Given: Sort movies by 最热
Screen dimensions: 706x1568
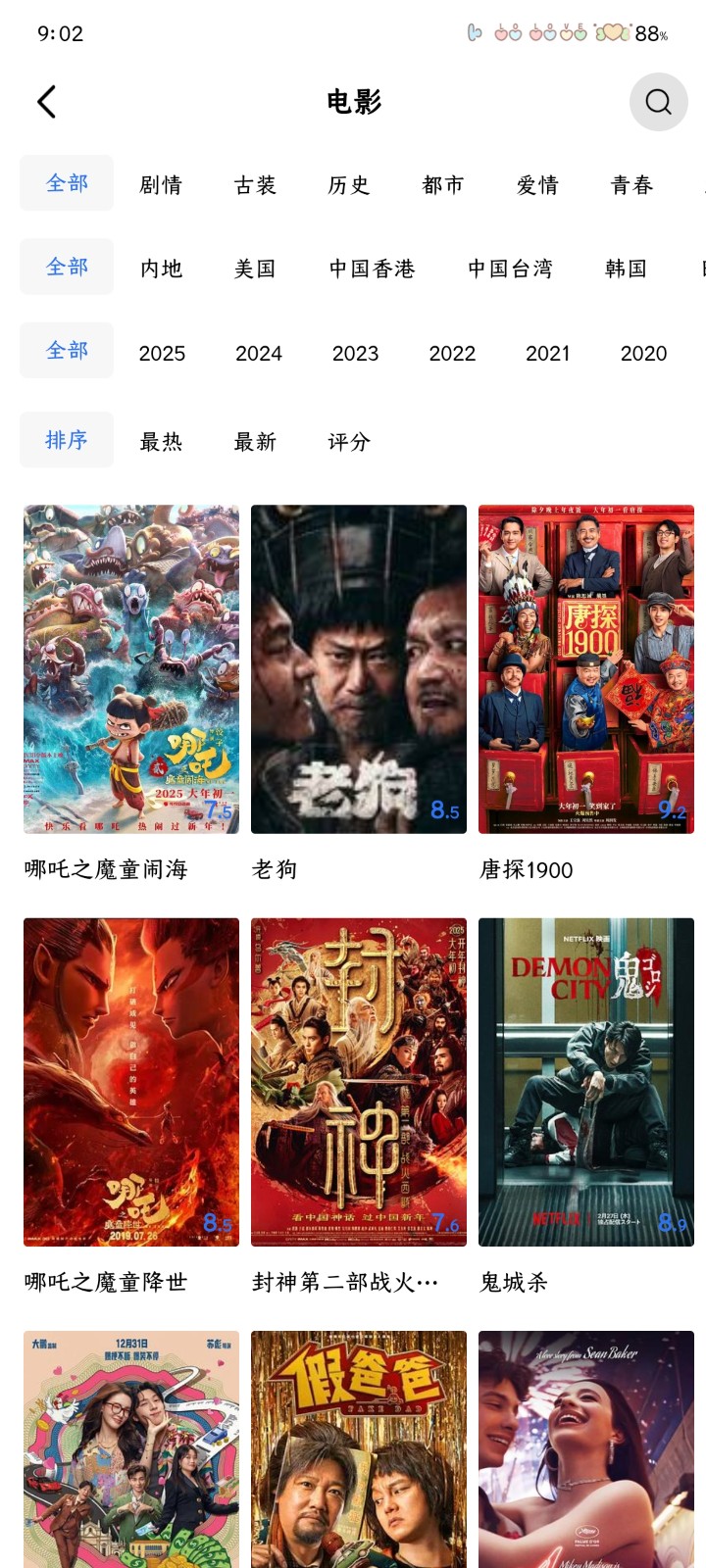Looking at the screenshot, I should click(x=161, y=442).
